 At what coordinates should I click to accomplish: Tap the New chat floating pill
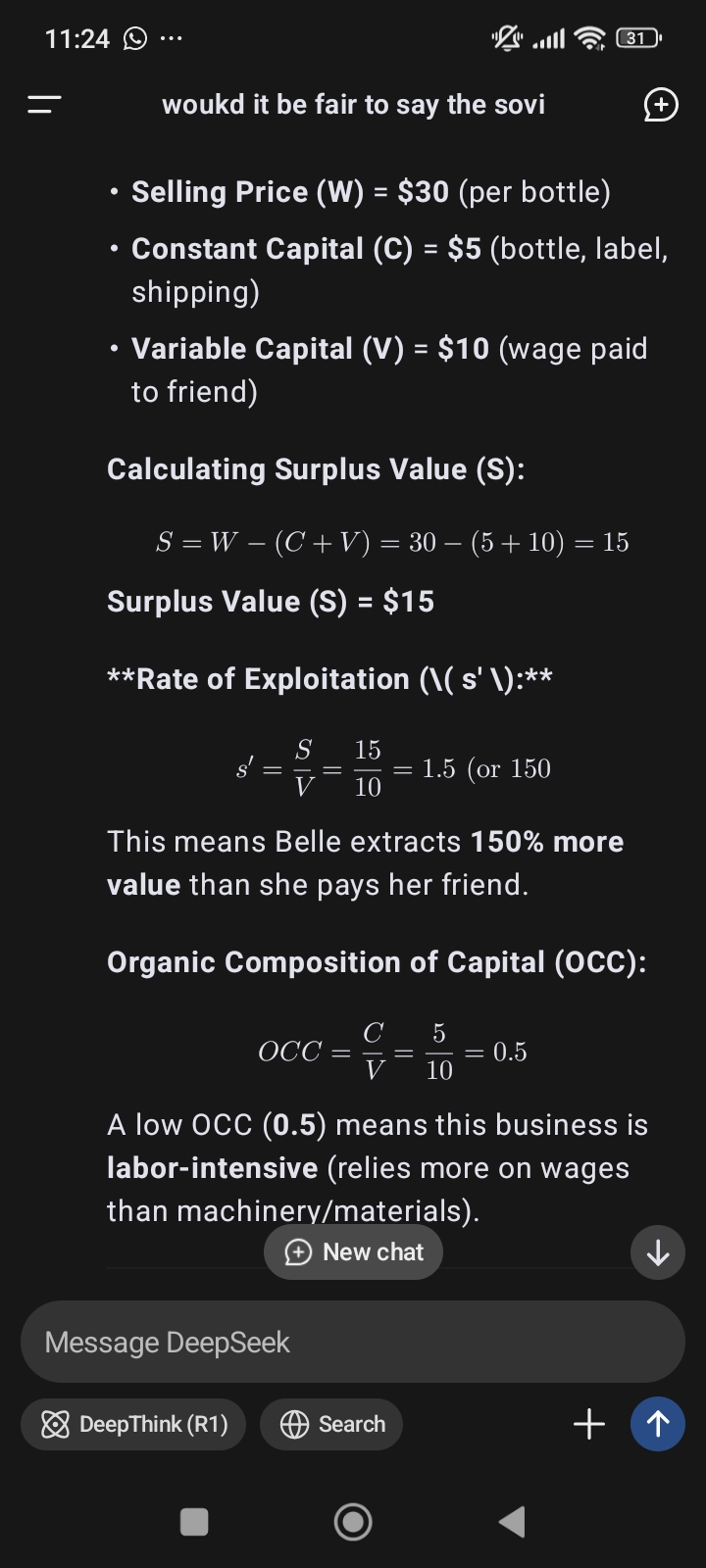(353, 1251)
